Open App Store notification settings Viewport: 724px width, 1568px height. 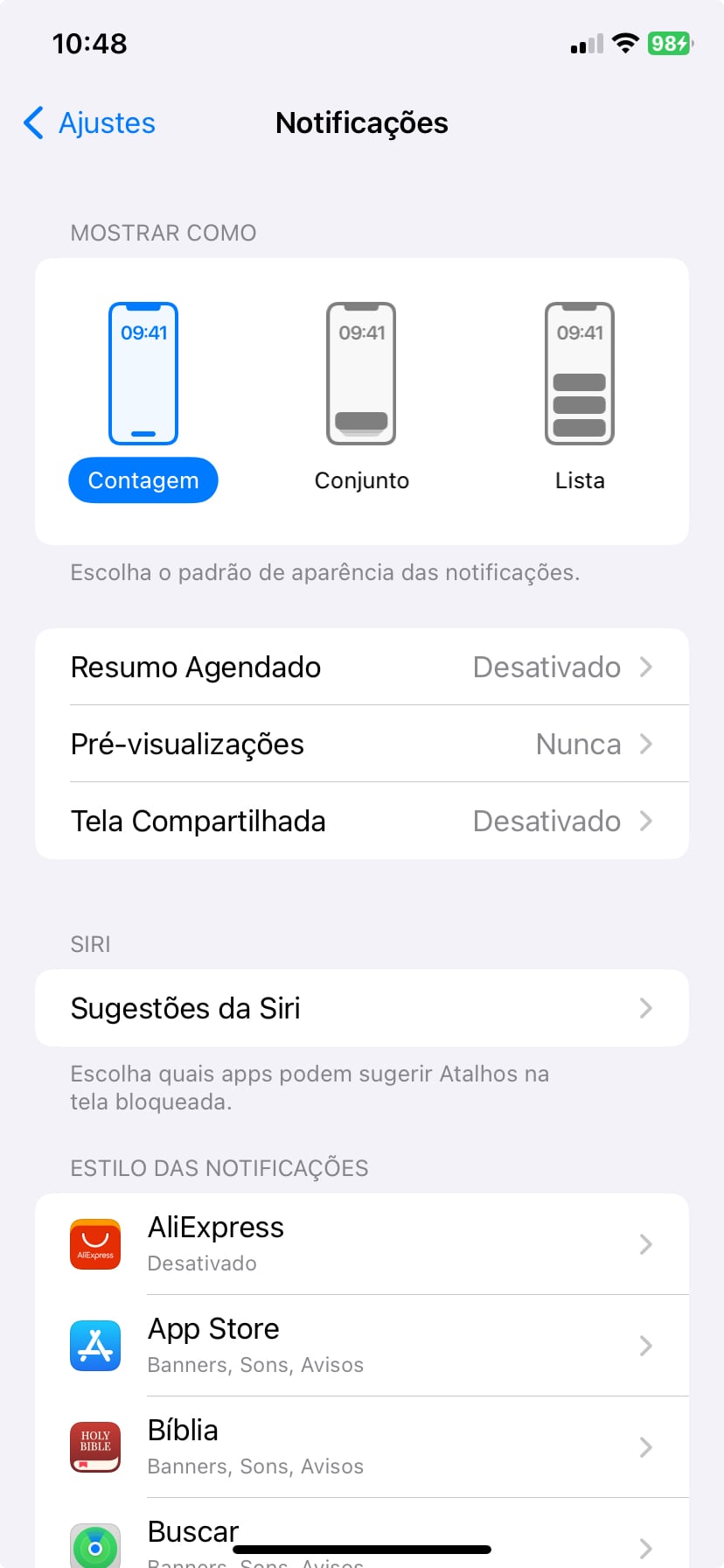tap(362, 1345)
